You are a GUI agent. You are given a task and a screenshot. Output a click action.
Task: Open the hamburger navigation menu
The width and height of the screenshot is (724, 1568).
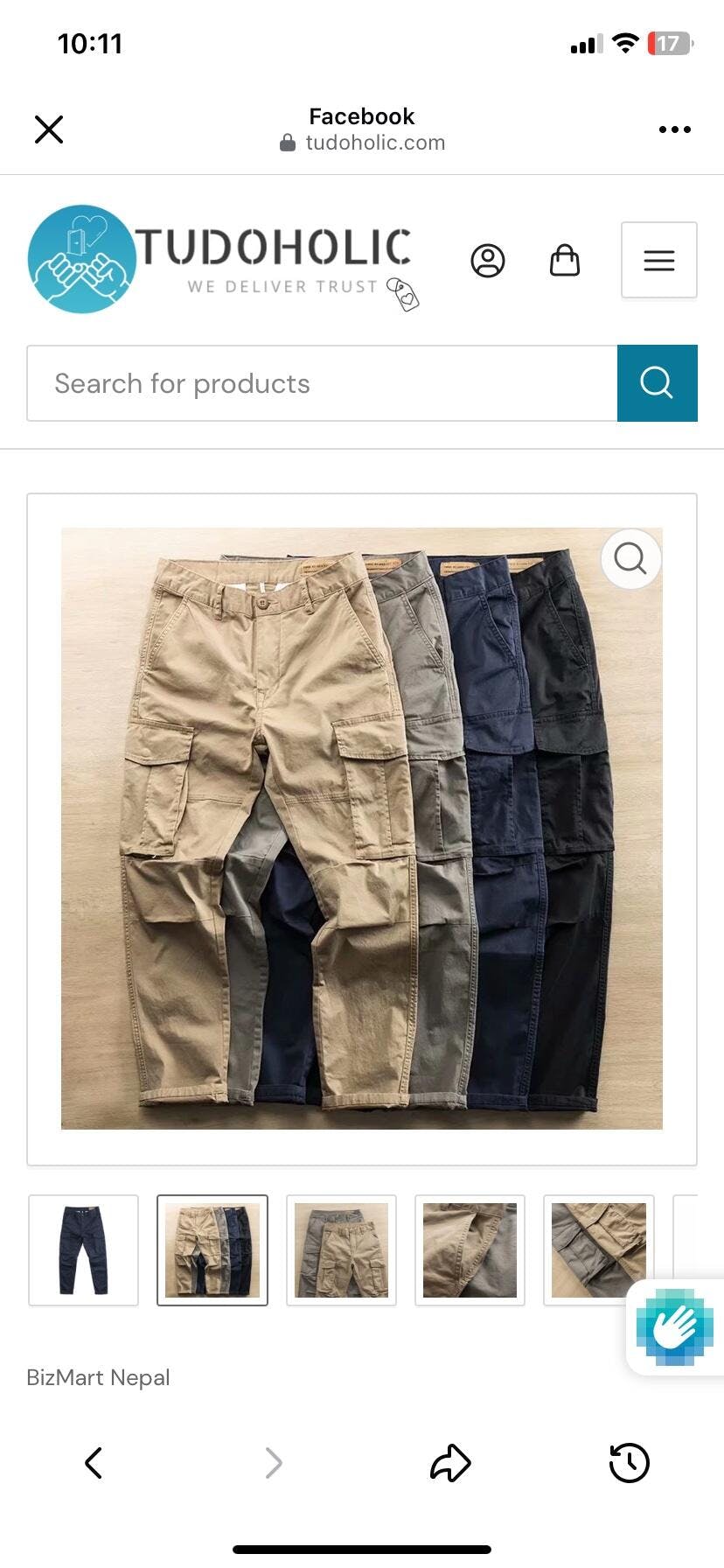(659, 260)
